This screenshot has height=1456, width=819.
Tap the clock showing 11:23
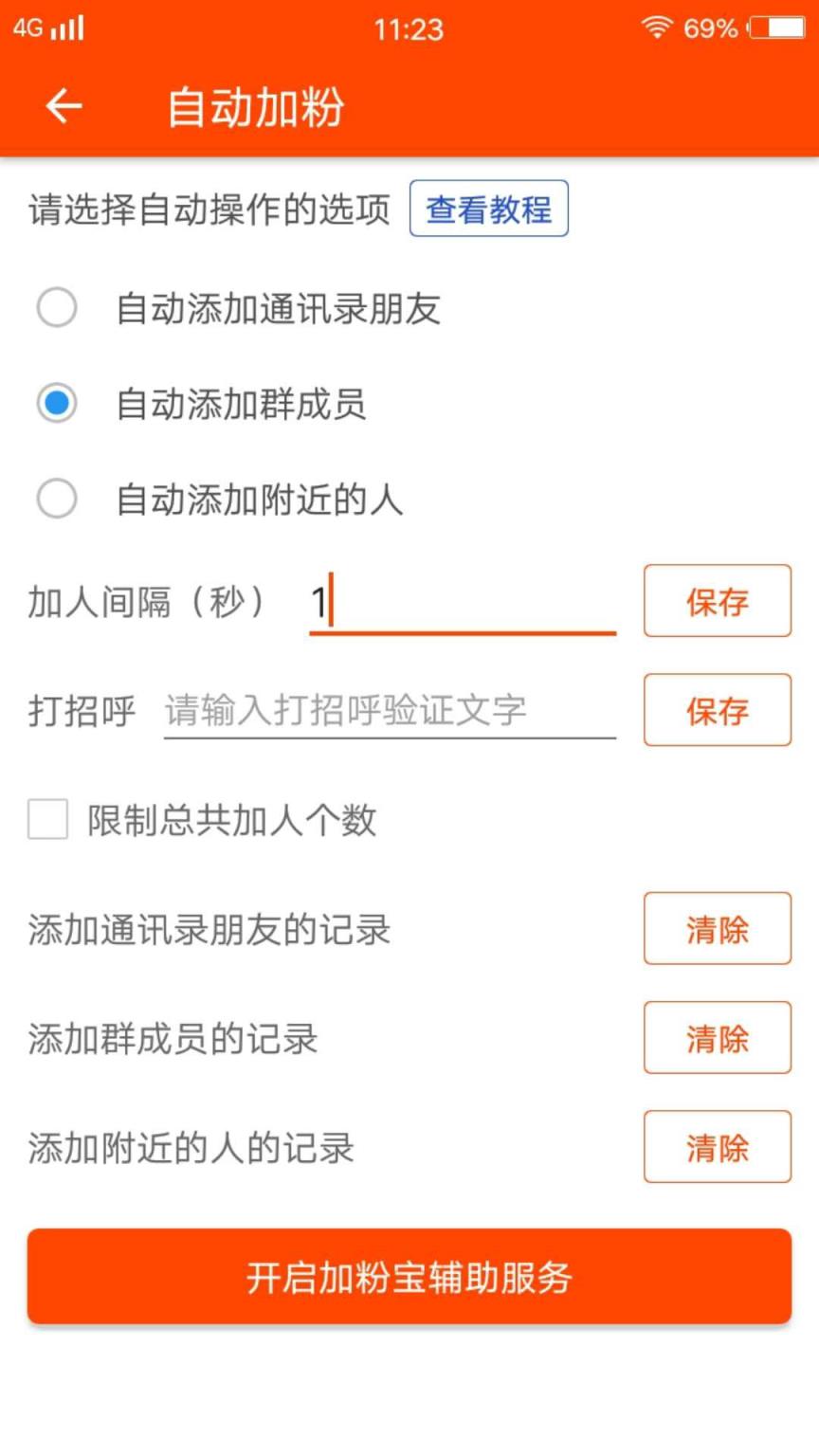(x=409, y=29)
